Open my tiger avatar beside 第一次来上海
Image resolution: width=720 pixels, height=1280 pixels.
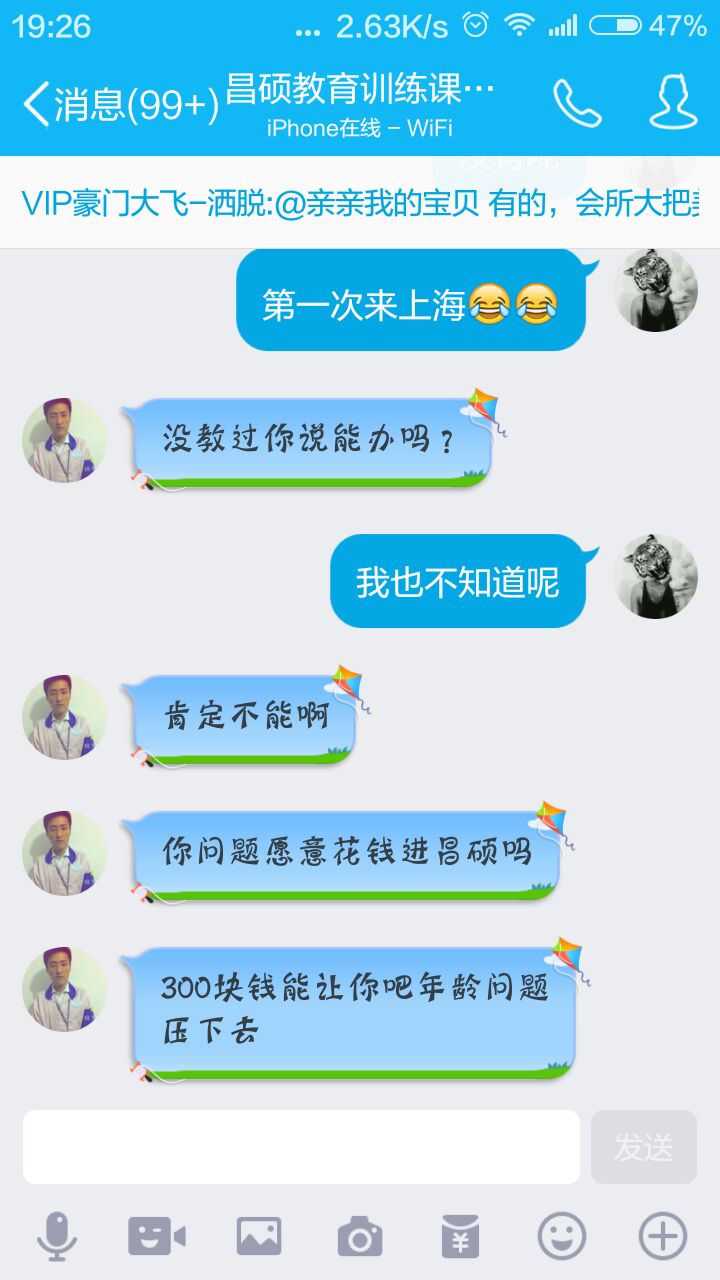(x=656, y=290)
